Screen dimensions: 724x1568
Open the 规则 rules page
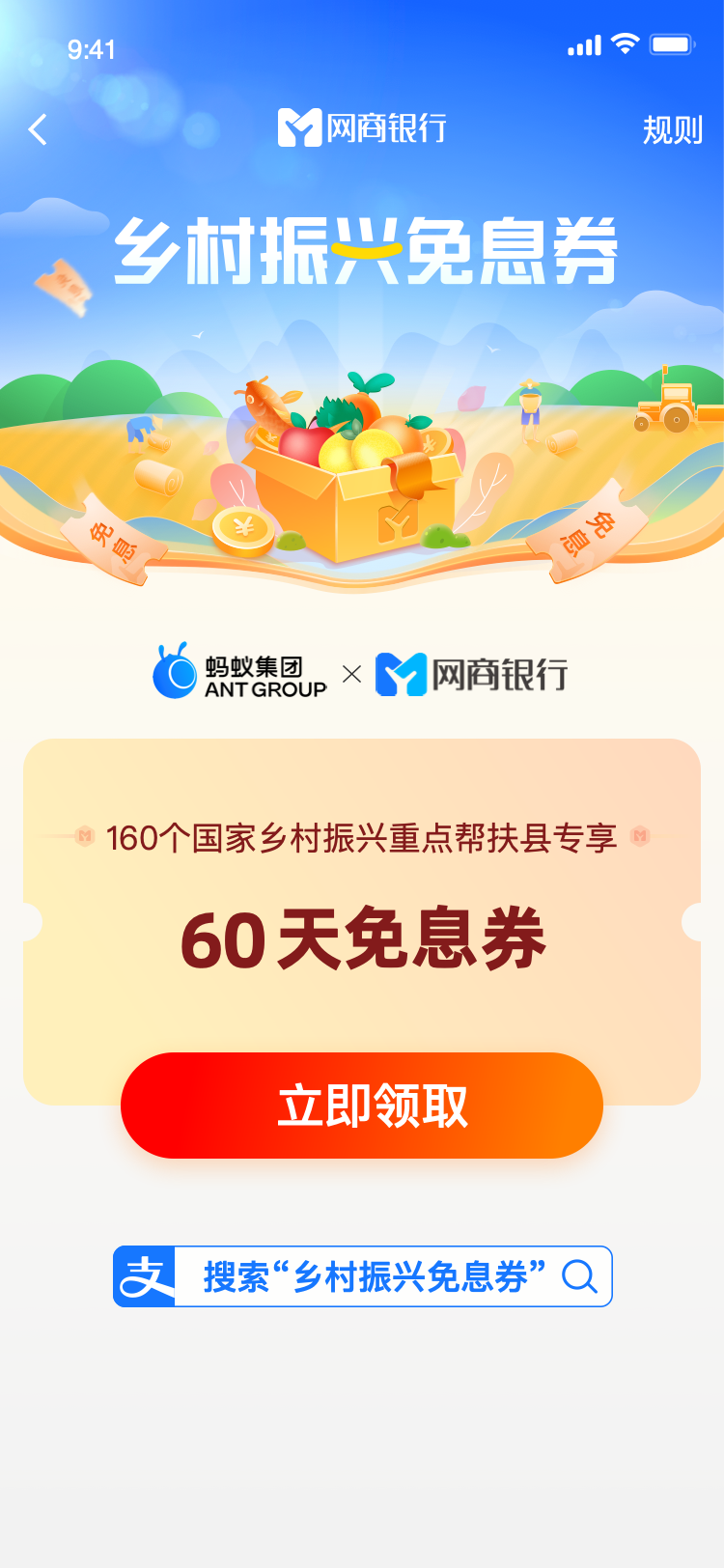(672, 129)
